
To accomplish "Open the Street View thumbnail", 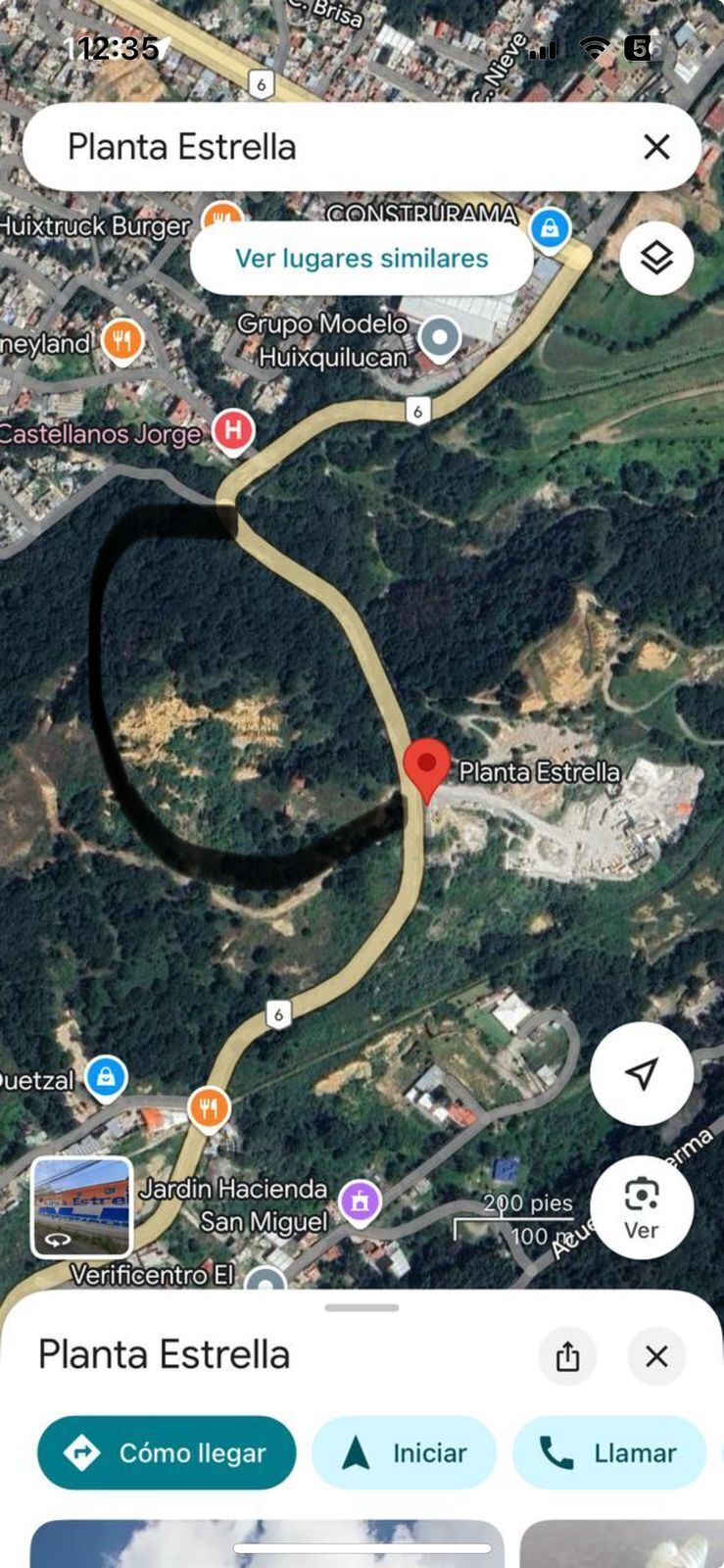I will point(82,1206).
